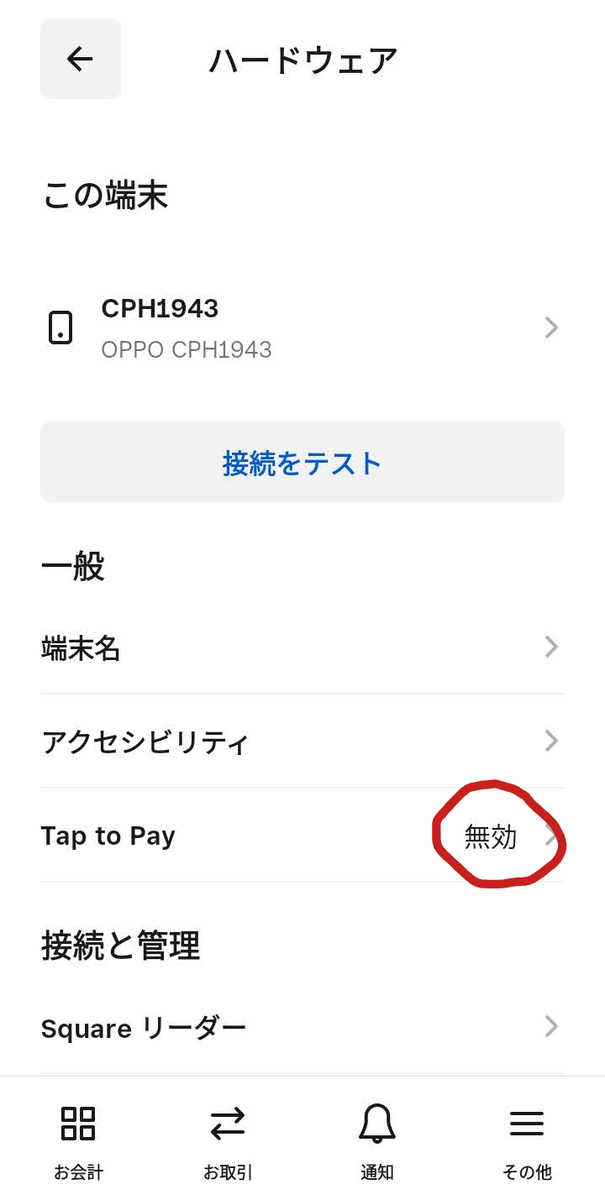Open the CPH1943 device details
Viewport: 605px width, 1200px height.
(x=302, y=328)
